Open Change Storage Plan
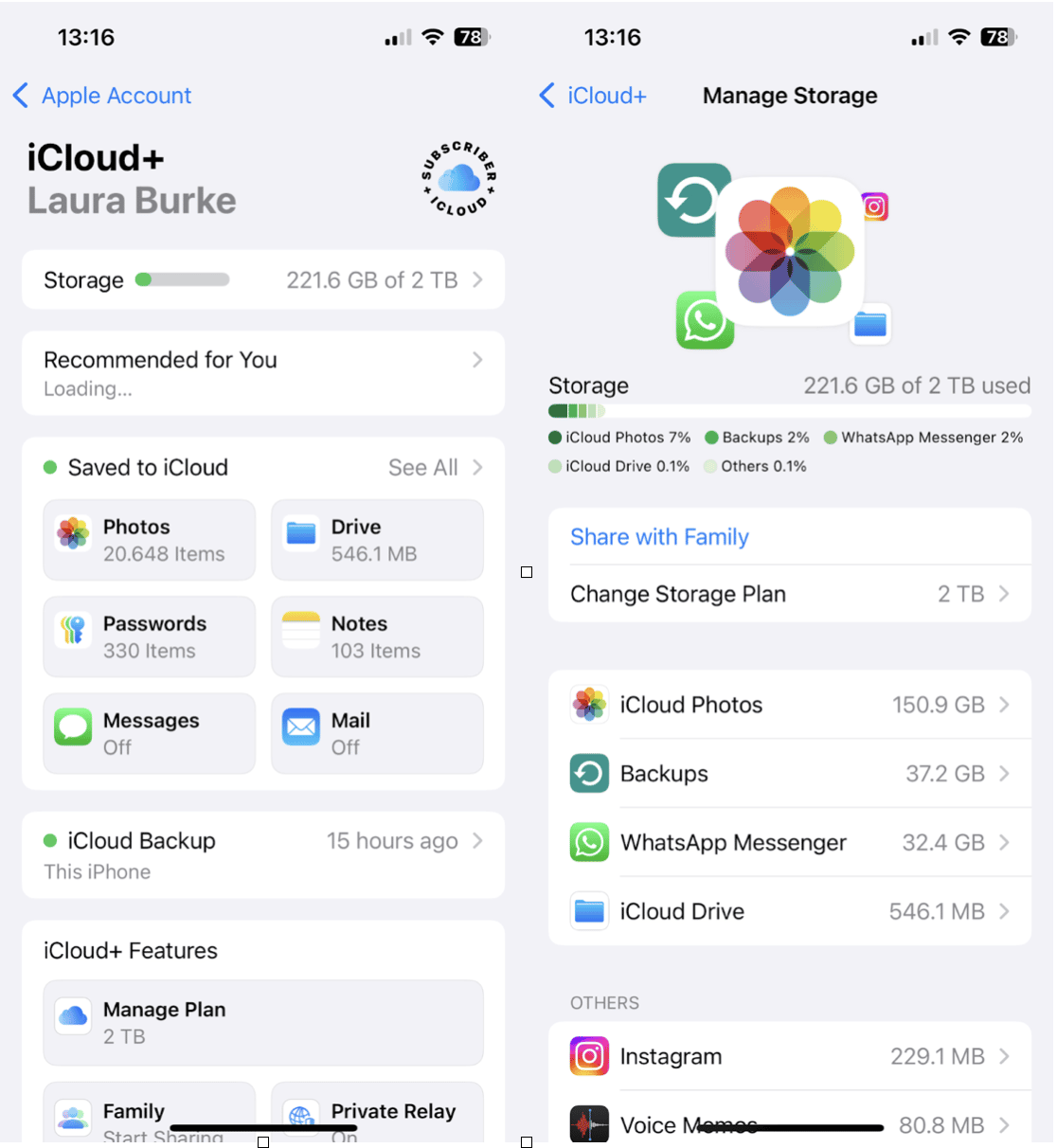 tap(789, 594)
